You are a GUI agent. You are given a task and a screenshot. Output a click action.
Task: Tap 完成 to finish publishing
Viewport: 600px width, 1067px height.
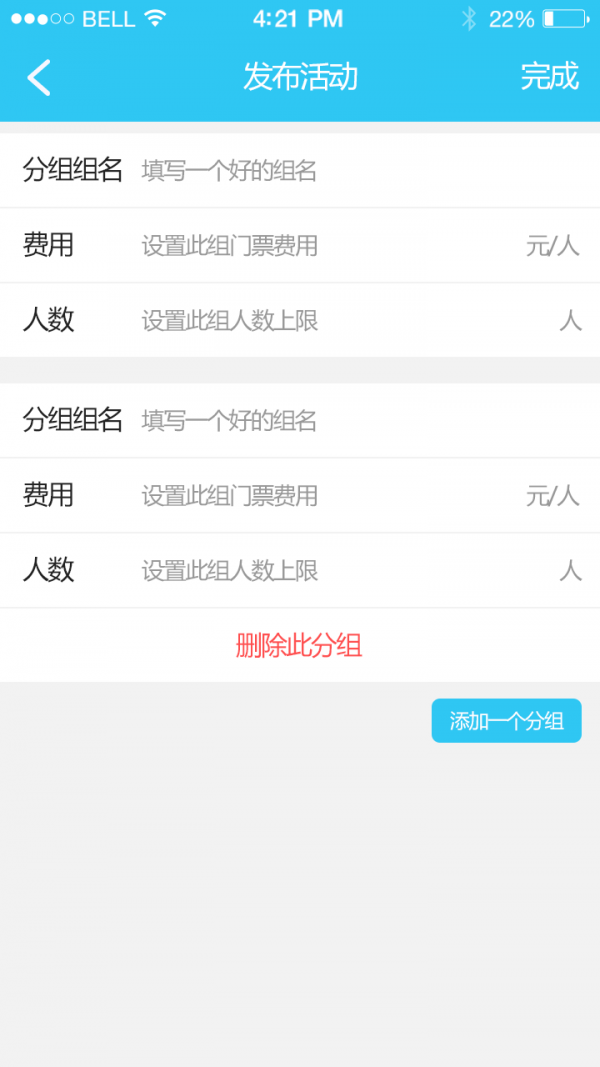pos(549,77)
